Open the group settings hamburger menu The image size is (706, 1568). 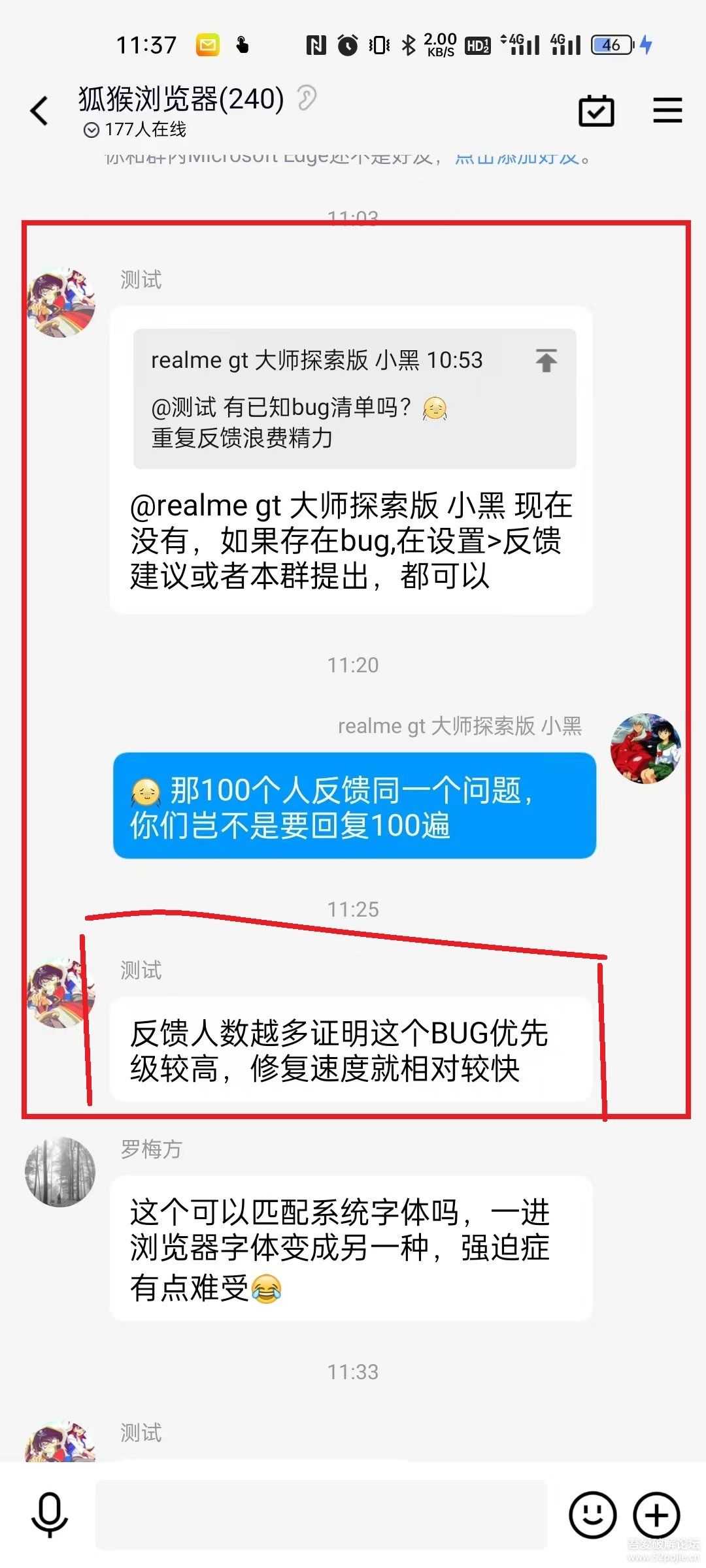pos(667,110)
